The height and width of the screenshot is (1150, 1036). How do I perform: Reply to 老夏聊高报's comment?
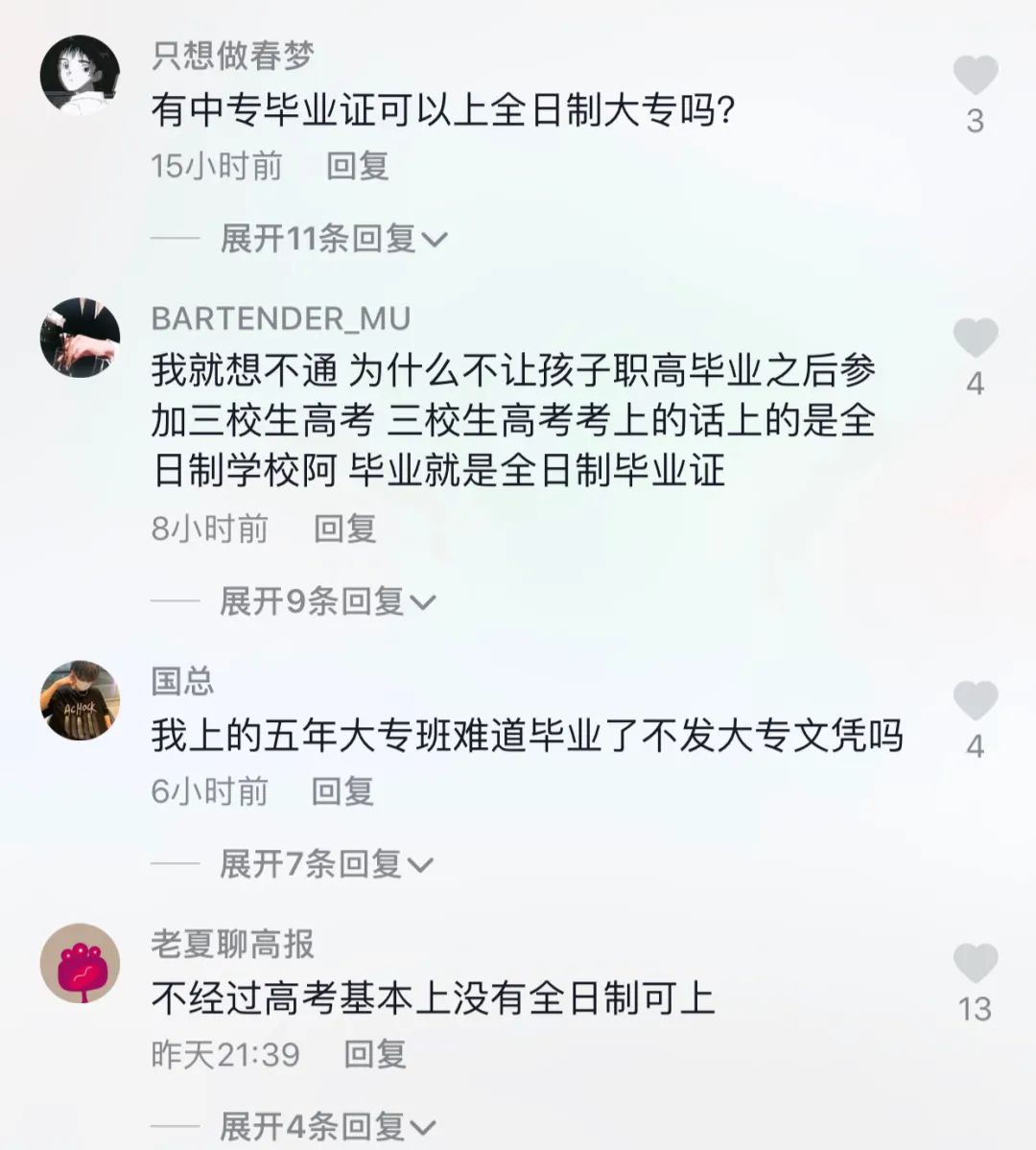coord(374,1054)
